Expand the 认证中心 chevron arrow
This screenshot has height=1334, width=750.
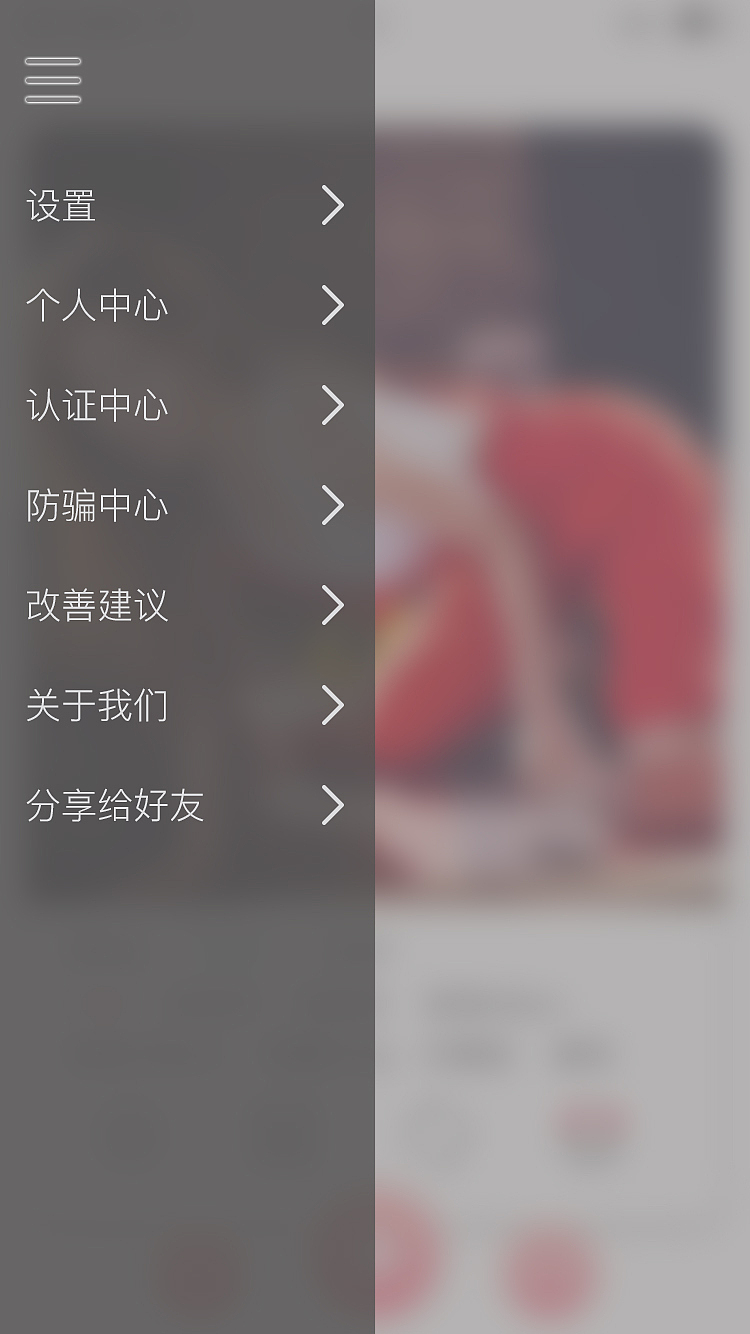click(333, 405)
